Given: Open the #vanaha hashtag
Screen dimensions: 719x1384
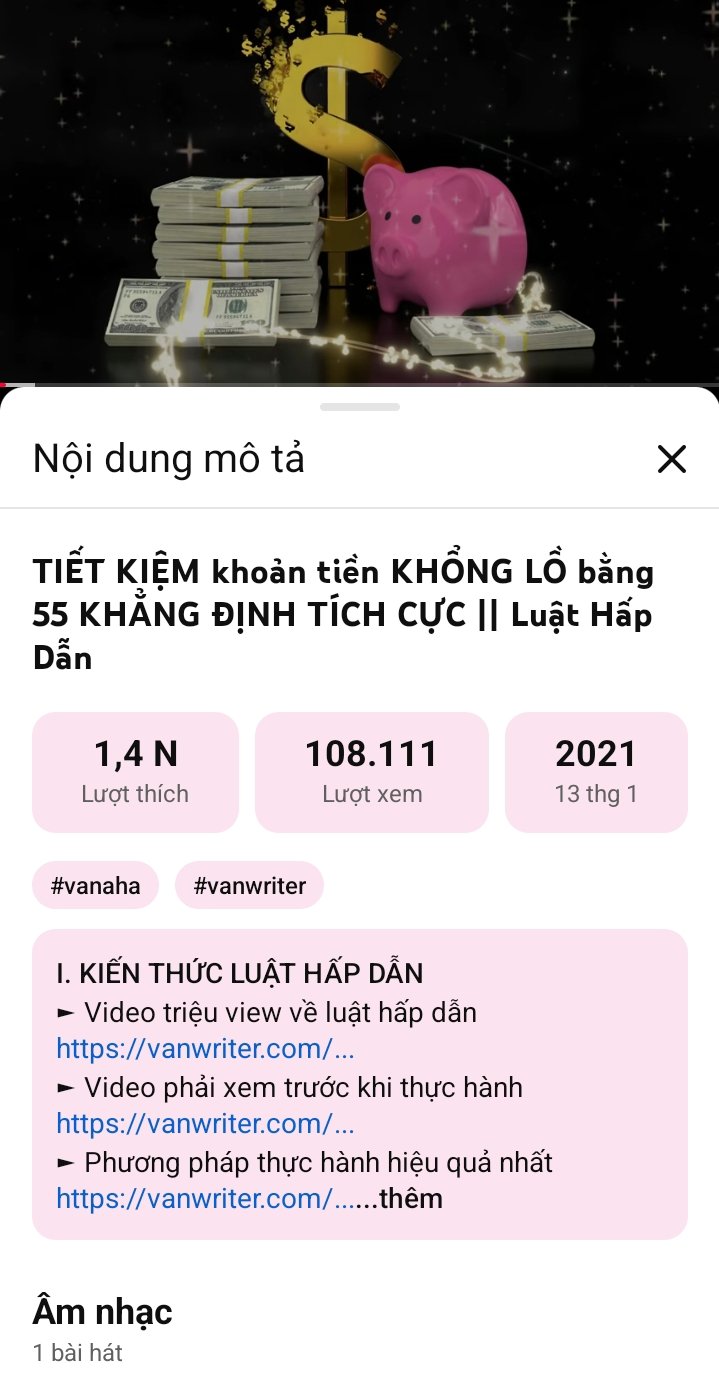Looking at the screenshot, I should pos(96,885).
